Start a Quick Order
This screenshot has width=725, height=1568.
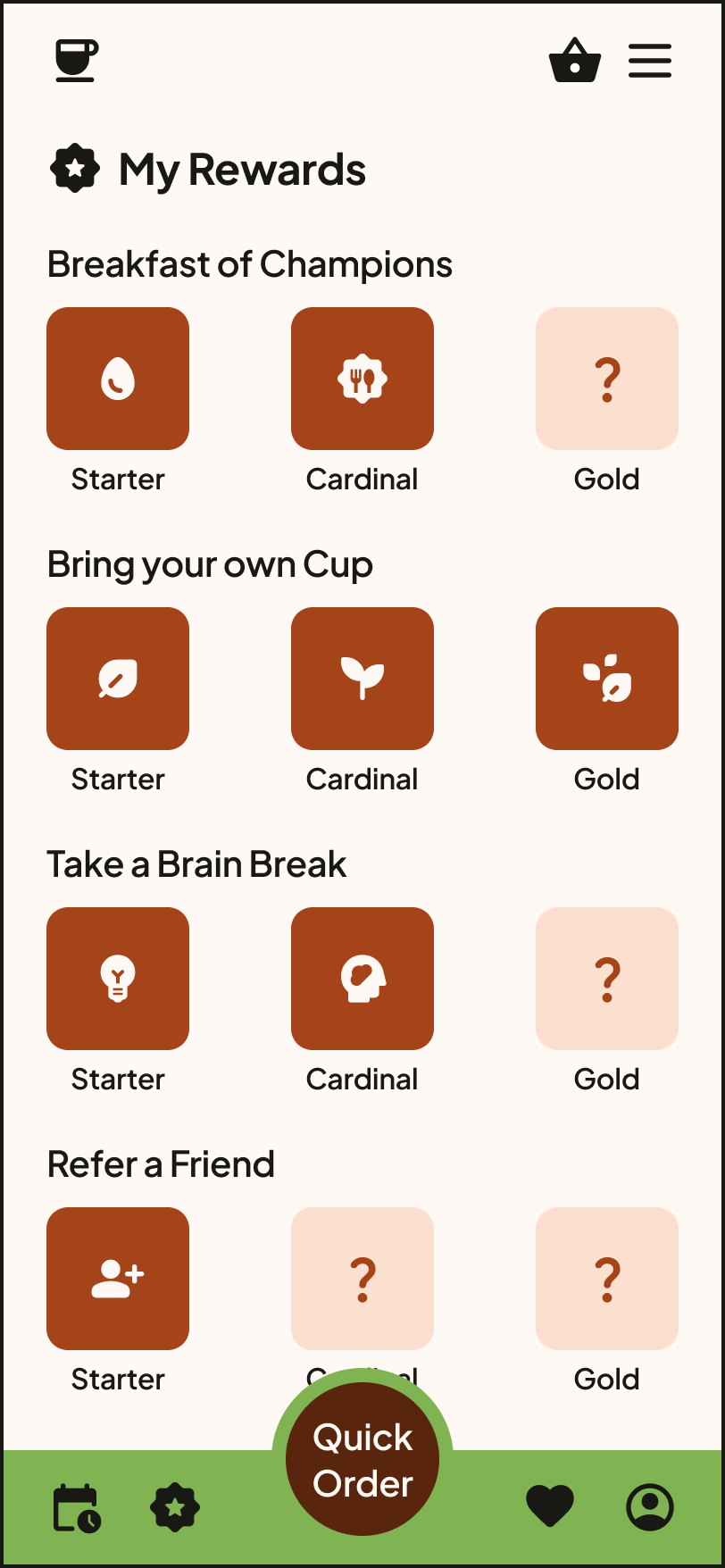(x=362, y=1459)
